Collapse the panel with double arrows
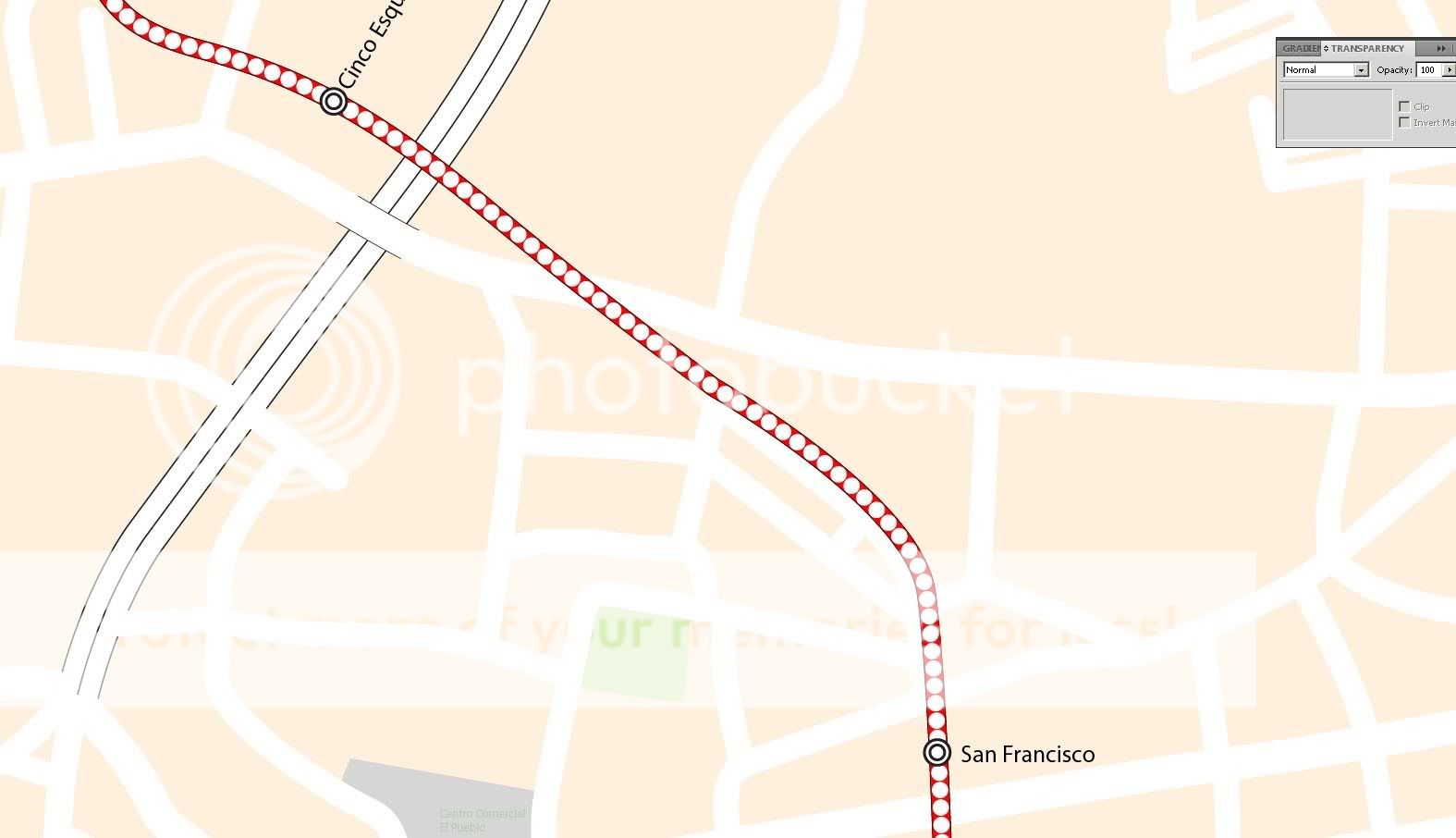This screenshot has height=838, width=1456. click(1440, 48)
